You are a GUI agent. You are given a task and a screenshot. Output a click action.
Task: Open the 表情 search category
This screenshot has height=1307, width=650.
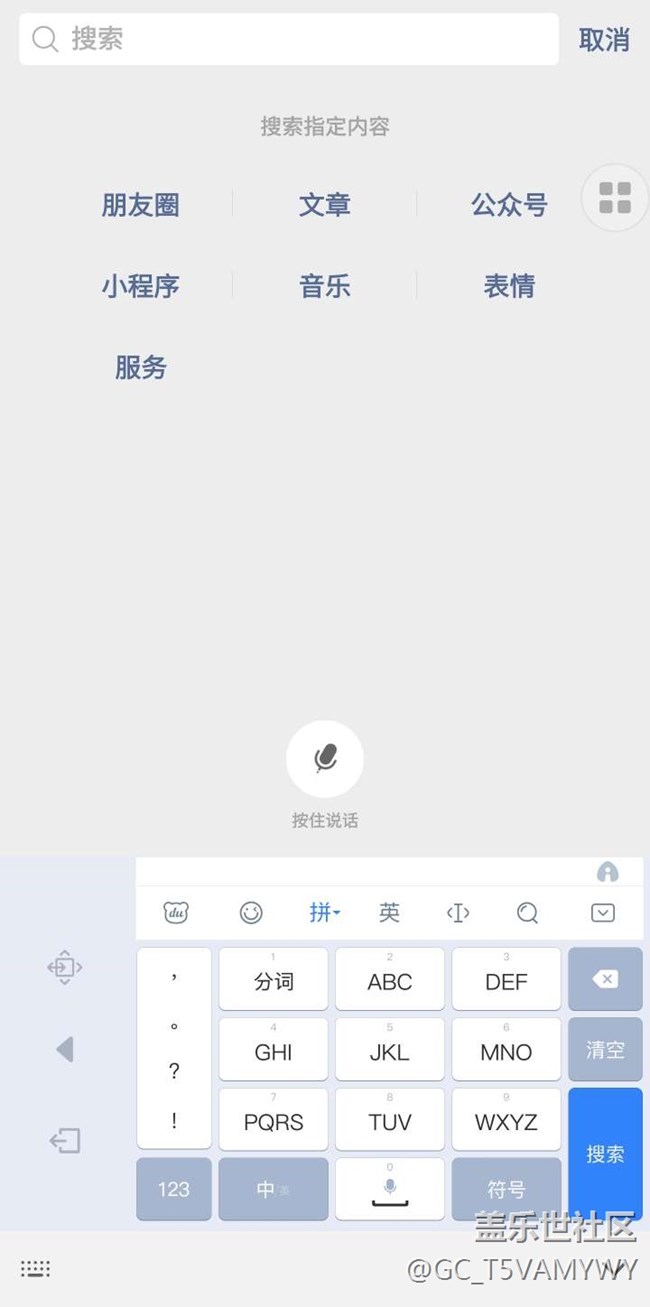pyautogui.click(x=509, y=286)
